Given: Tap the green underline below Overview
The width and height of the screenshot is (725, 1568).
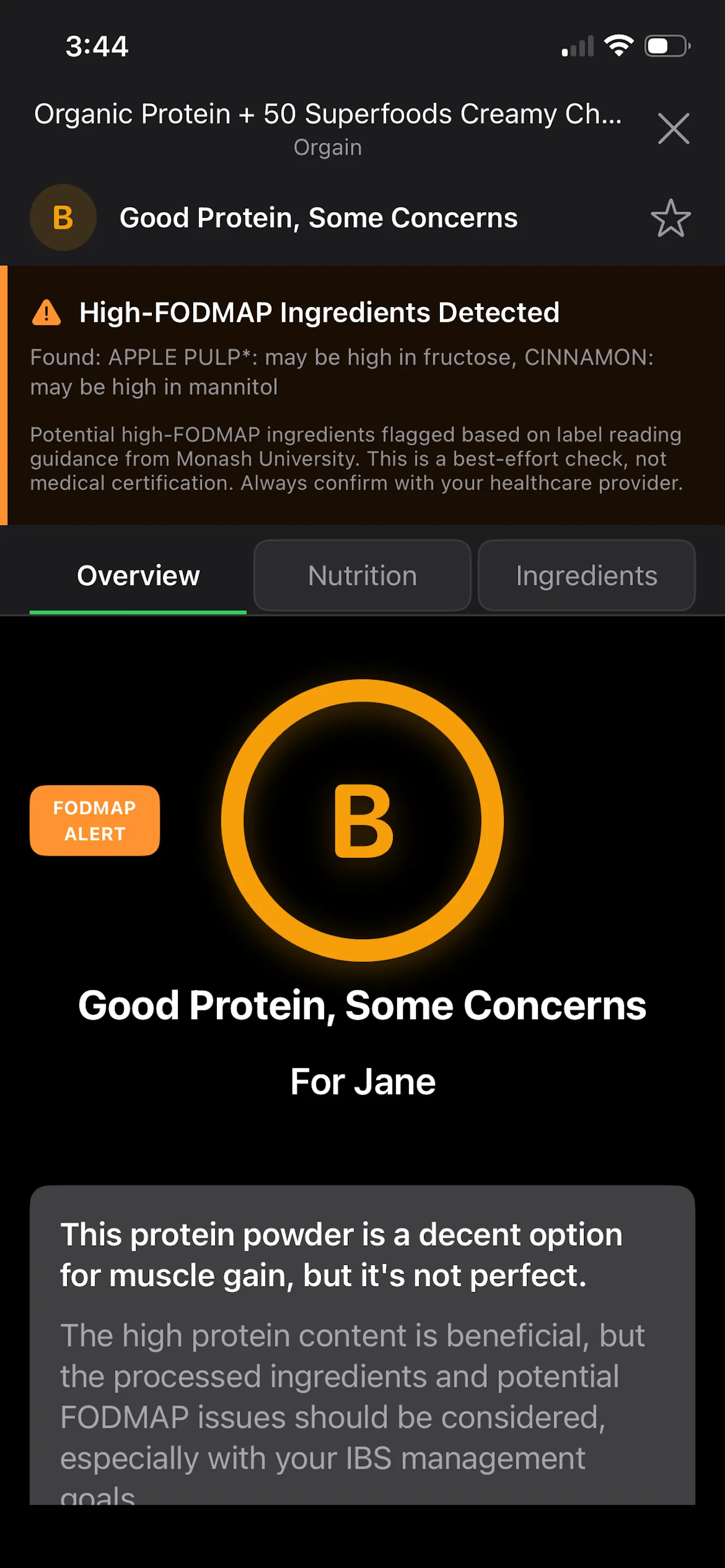Looking at the screenshot, I should point(138,611).
